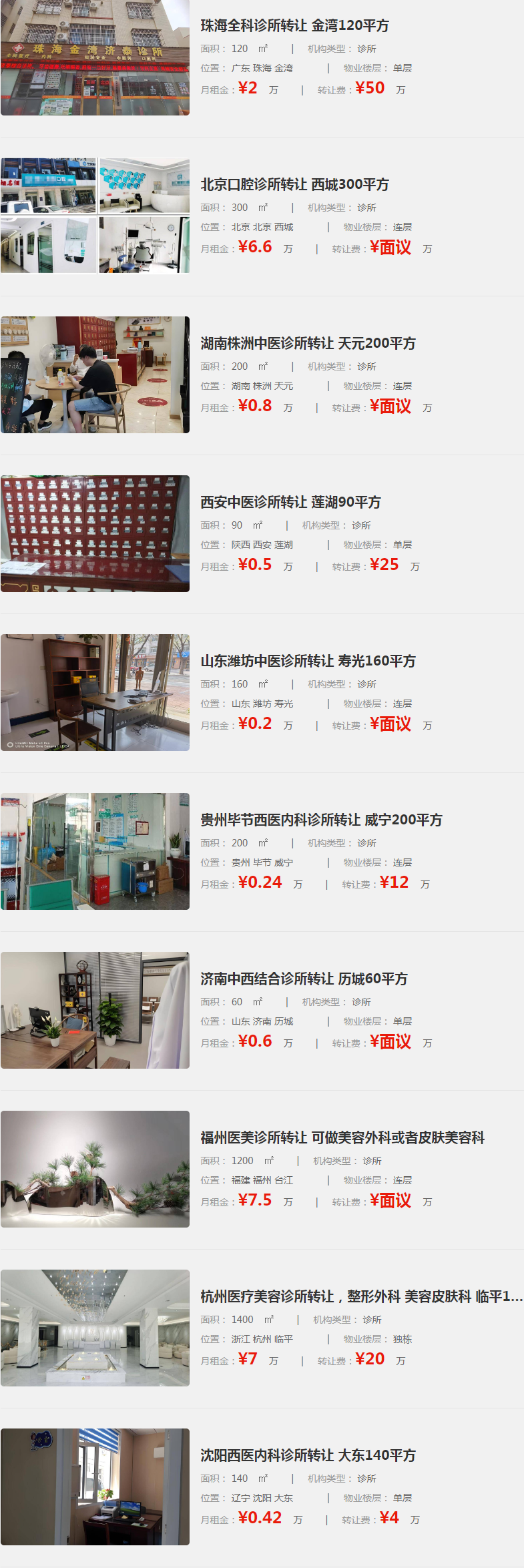View the 济南中西结合诊所转让 历城60平方 listing
The width and height of the screenshot is (524, 1568).
point(304,979)
